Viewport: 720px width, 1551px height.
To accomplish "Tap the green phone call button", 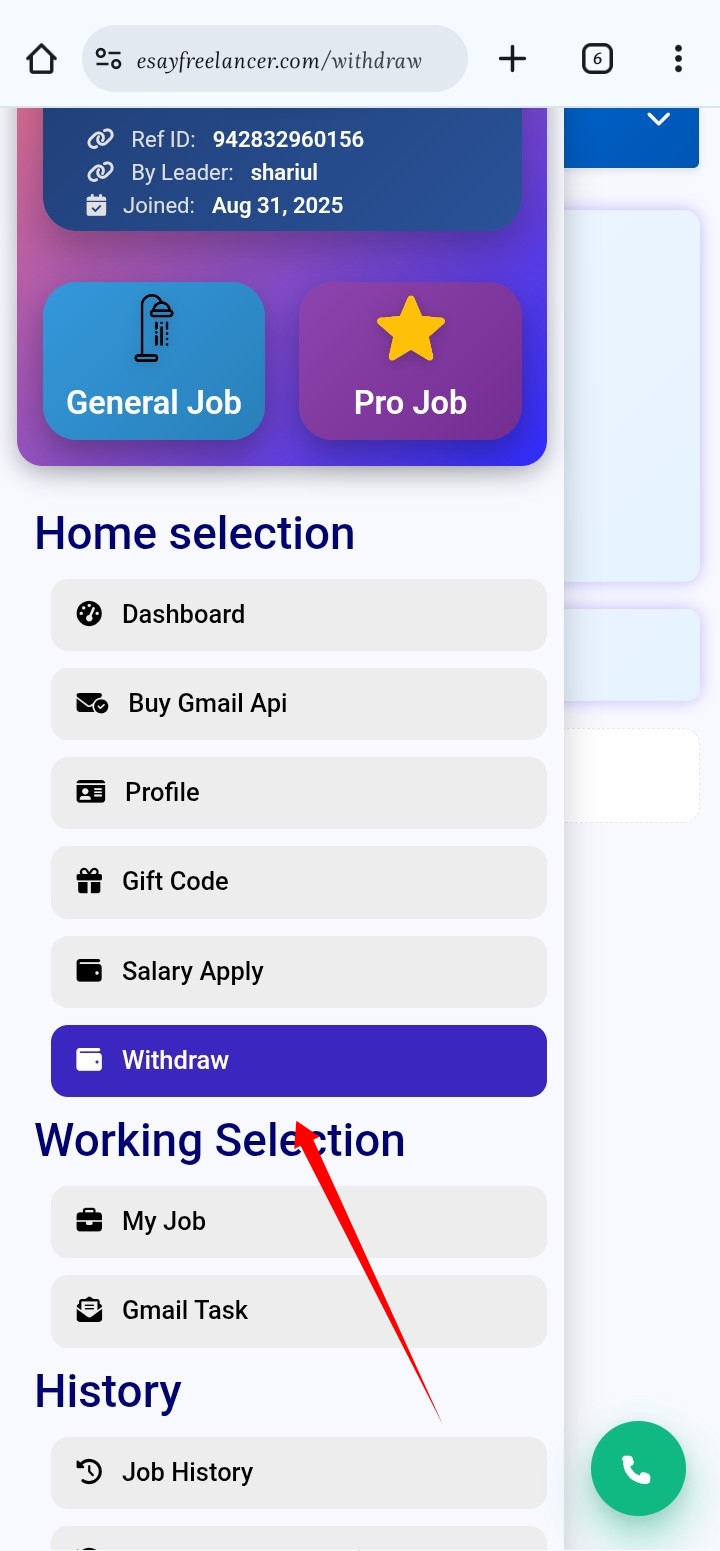I will pyautogui.click(x=638, y=1469).
